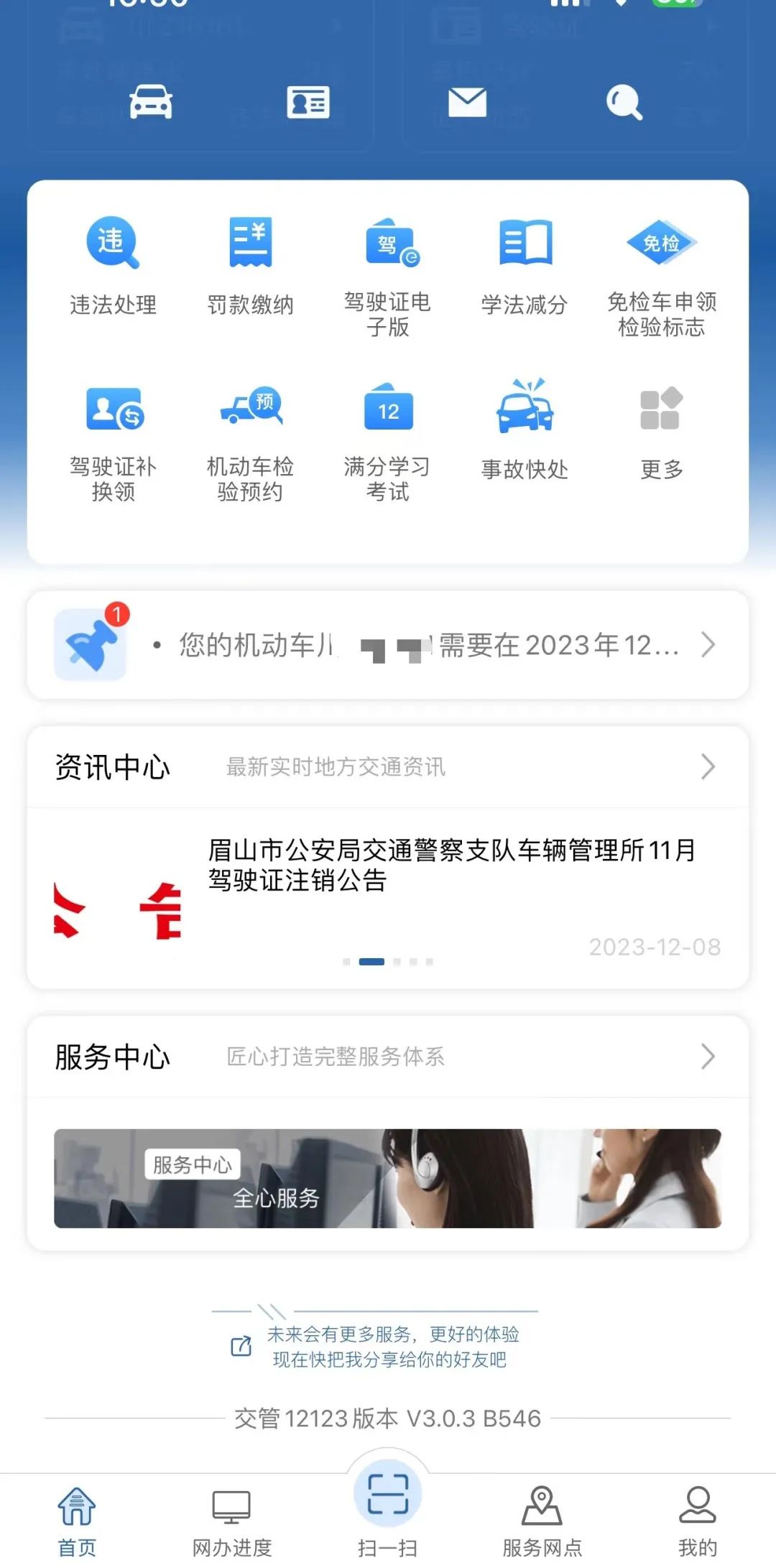Image resolution: width=776 pixels, height=1568 pixels.
Task: Open 眉山市 驾驶证注销公告 article
Action: (x=451, y=865)
